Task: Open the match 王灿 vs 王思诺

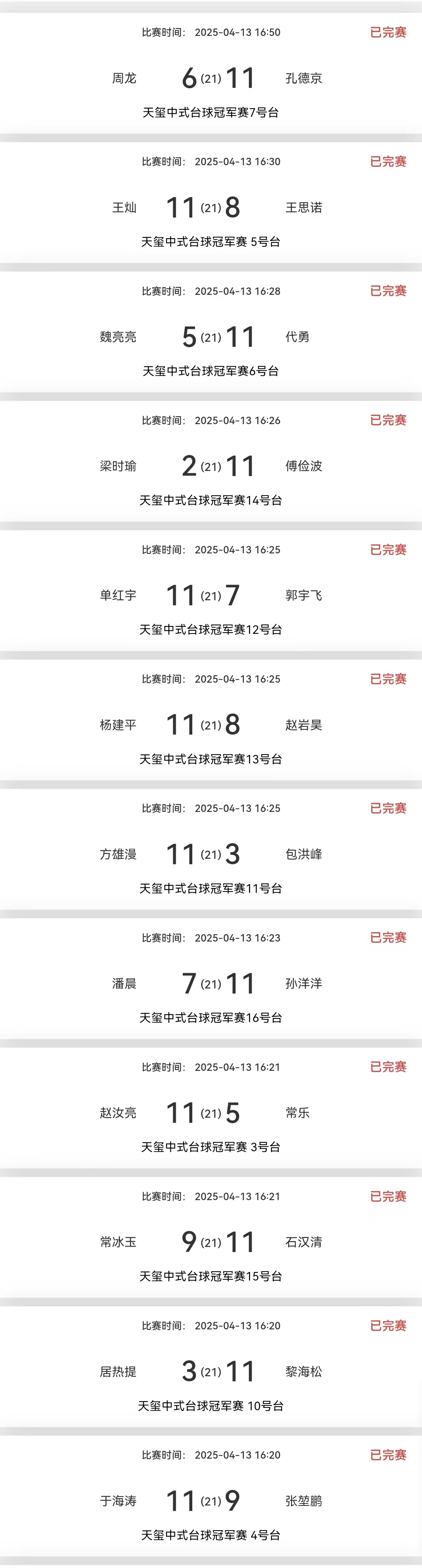Action: [211, 207]
